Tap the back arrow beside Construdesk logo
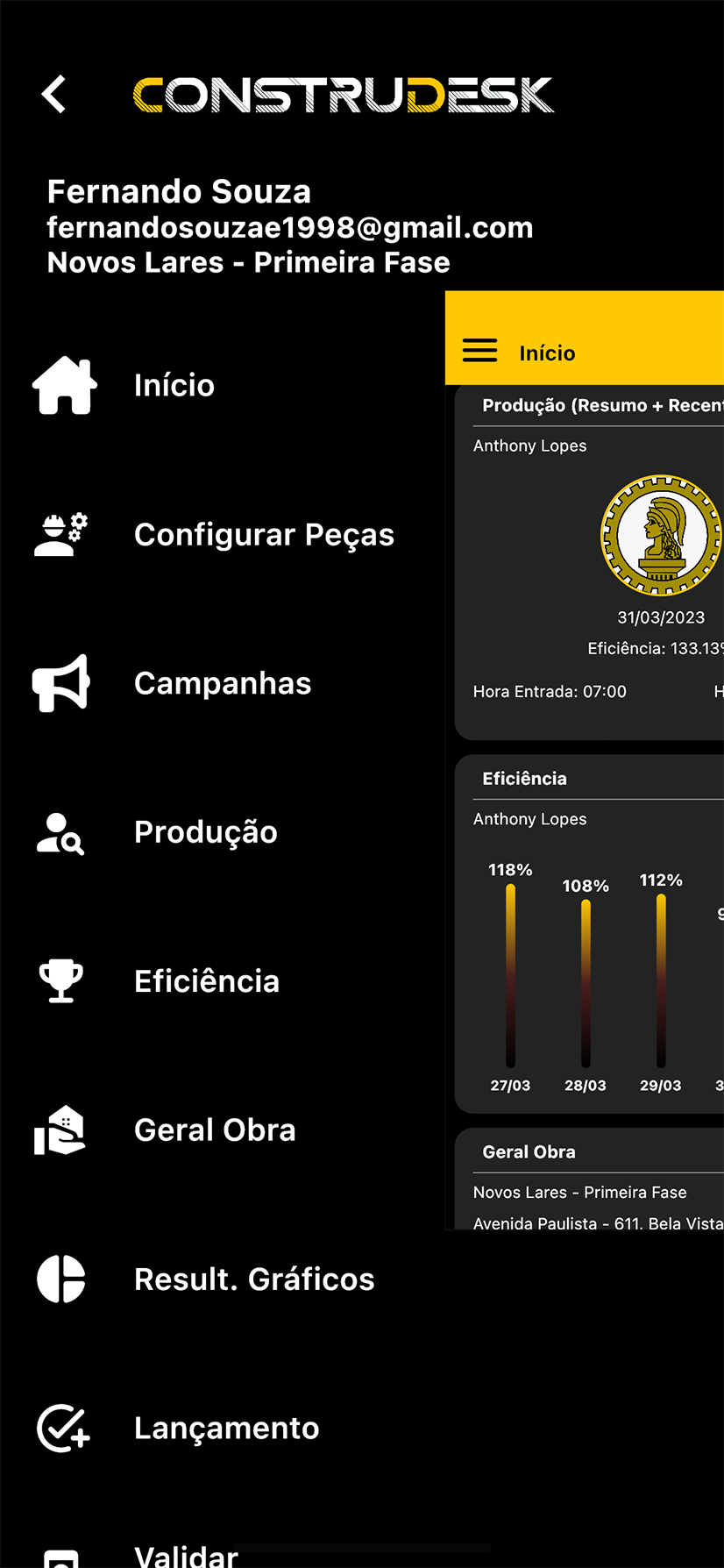 tap(54, 95)
